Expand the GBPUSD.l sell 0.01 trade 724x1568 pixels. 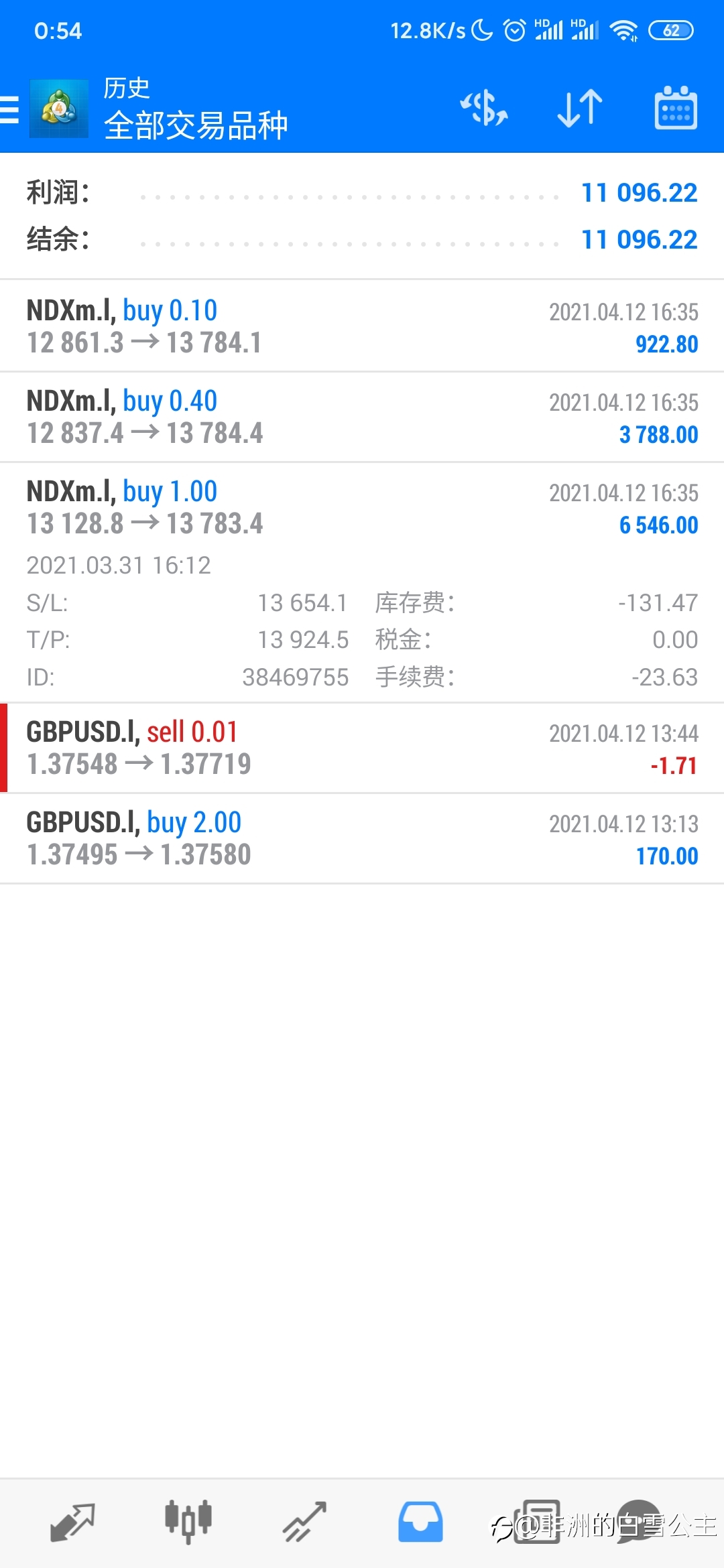click(x=362, y=748)
